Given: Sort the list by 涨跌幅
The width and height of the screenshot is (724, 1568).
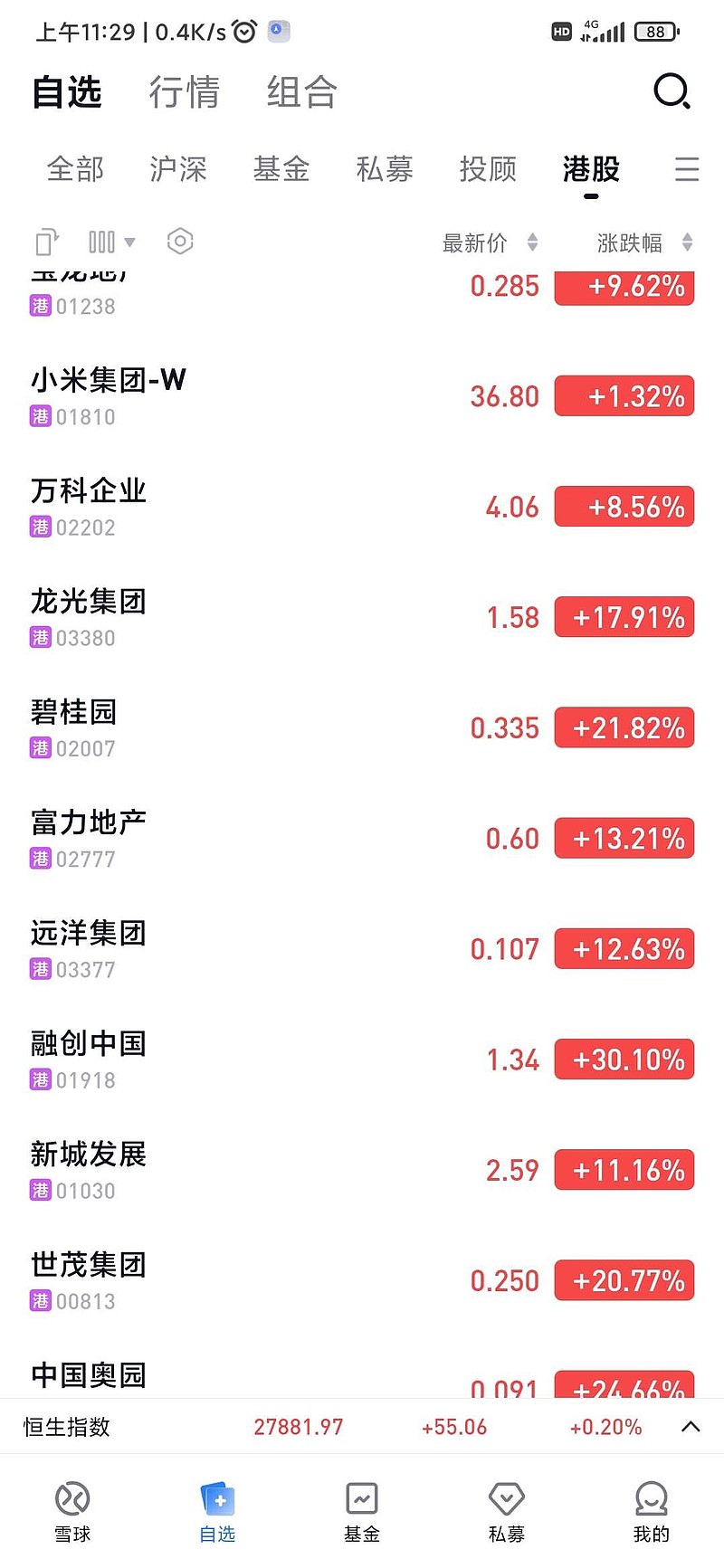Looking at the screenshot, I should [x=643, y=242].
